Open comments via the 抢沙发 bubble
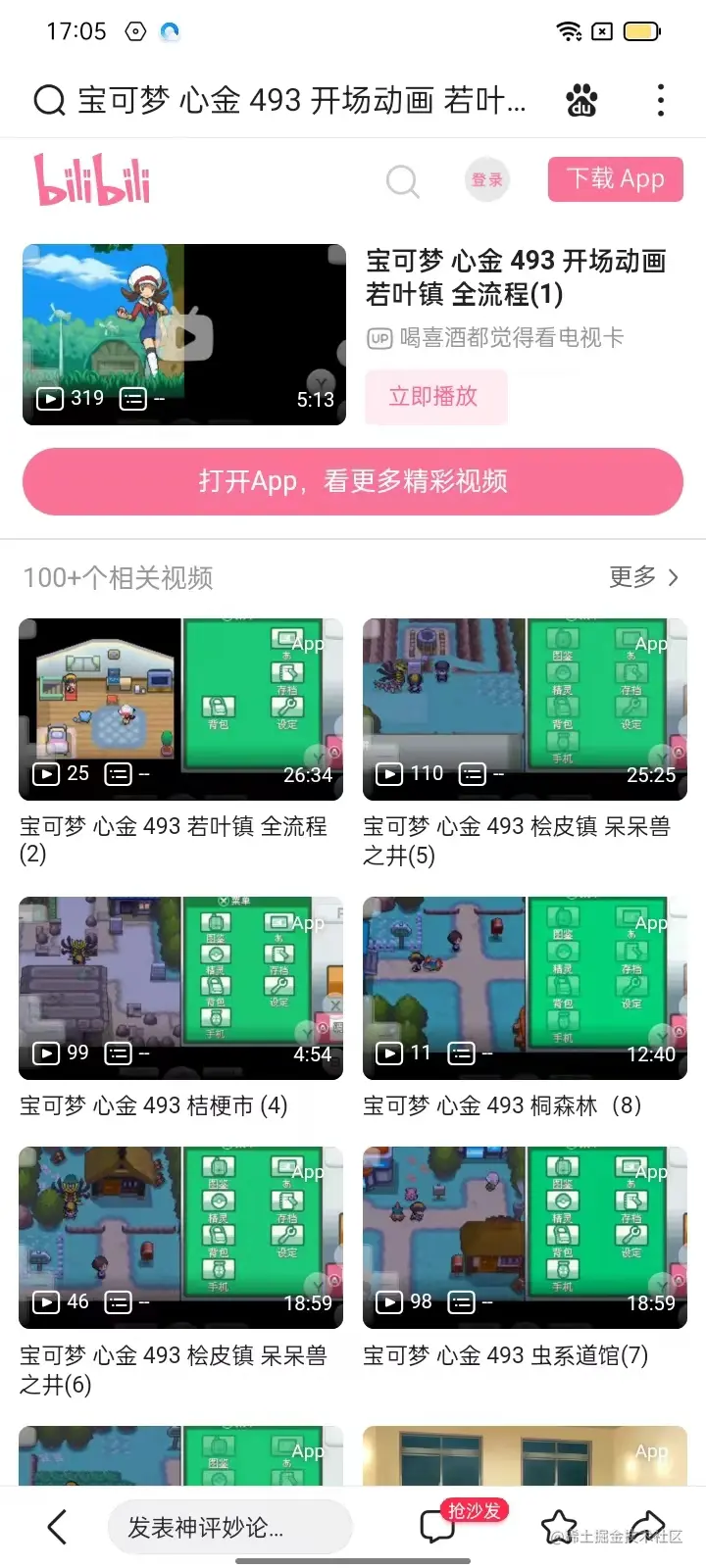 click(438, 1526)
